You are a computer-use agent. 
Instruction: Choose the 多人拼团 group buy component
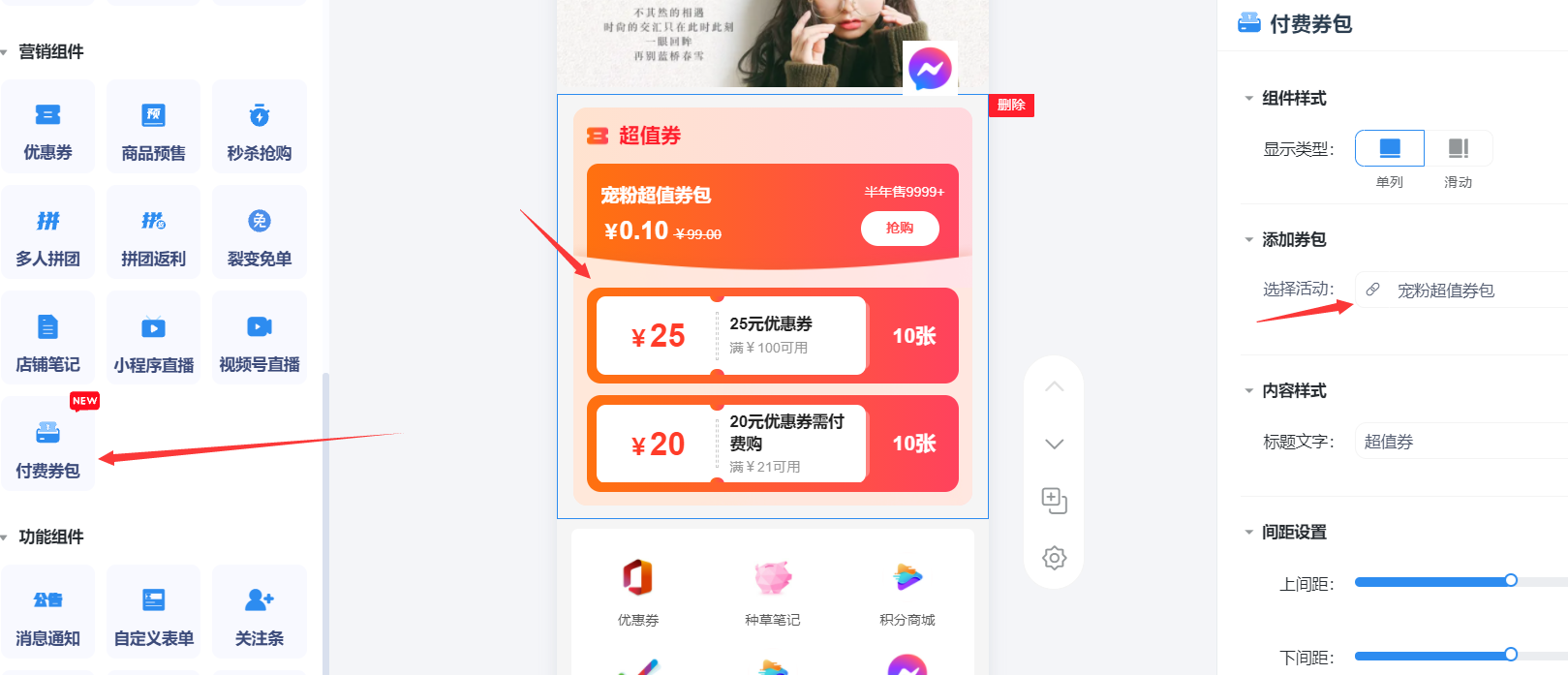47,233
